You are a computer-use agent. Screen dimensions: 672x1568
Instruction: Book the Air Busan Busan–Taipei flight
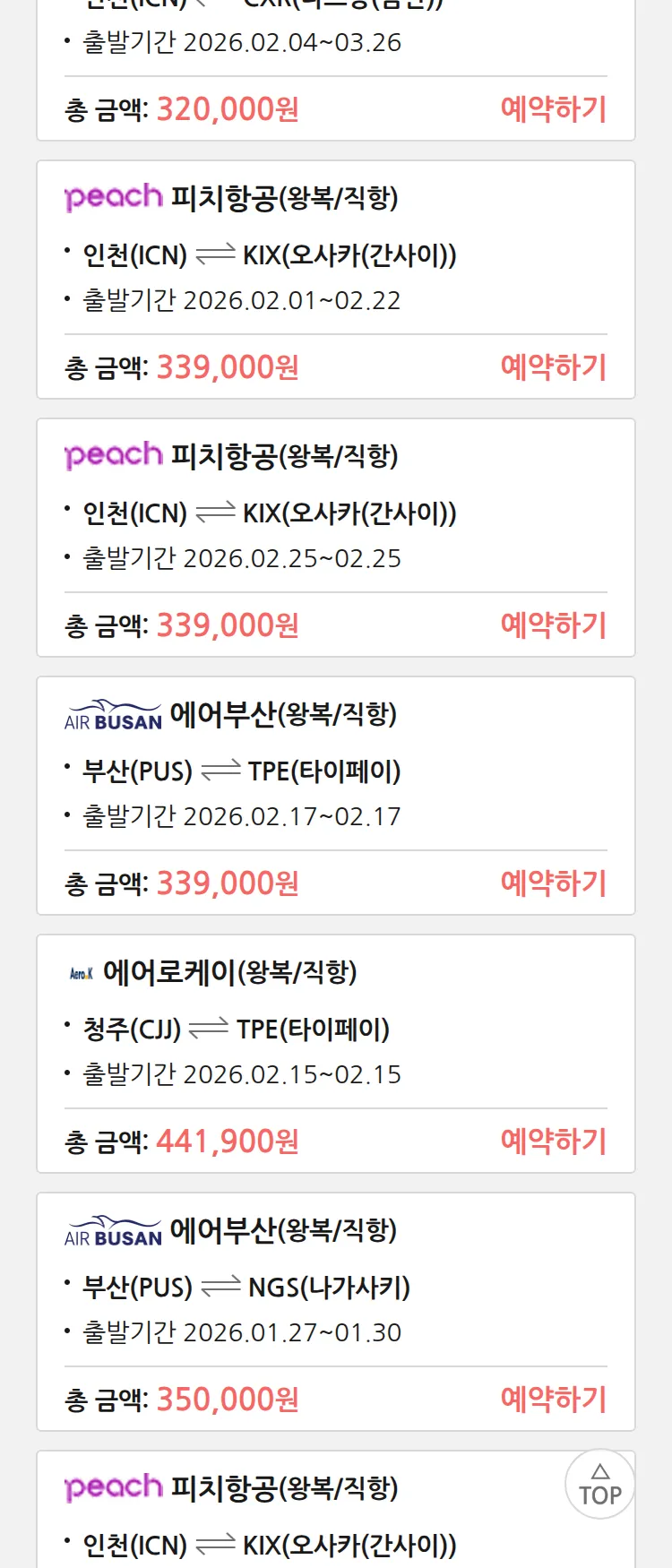[553, 883]
